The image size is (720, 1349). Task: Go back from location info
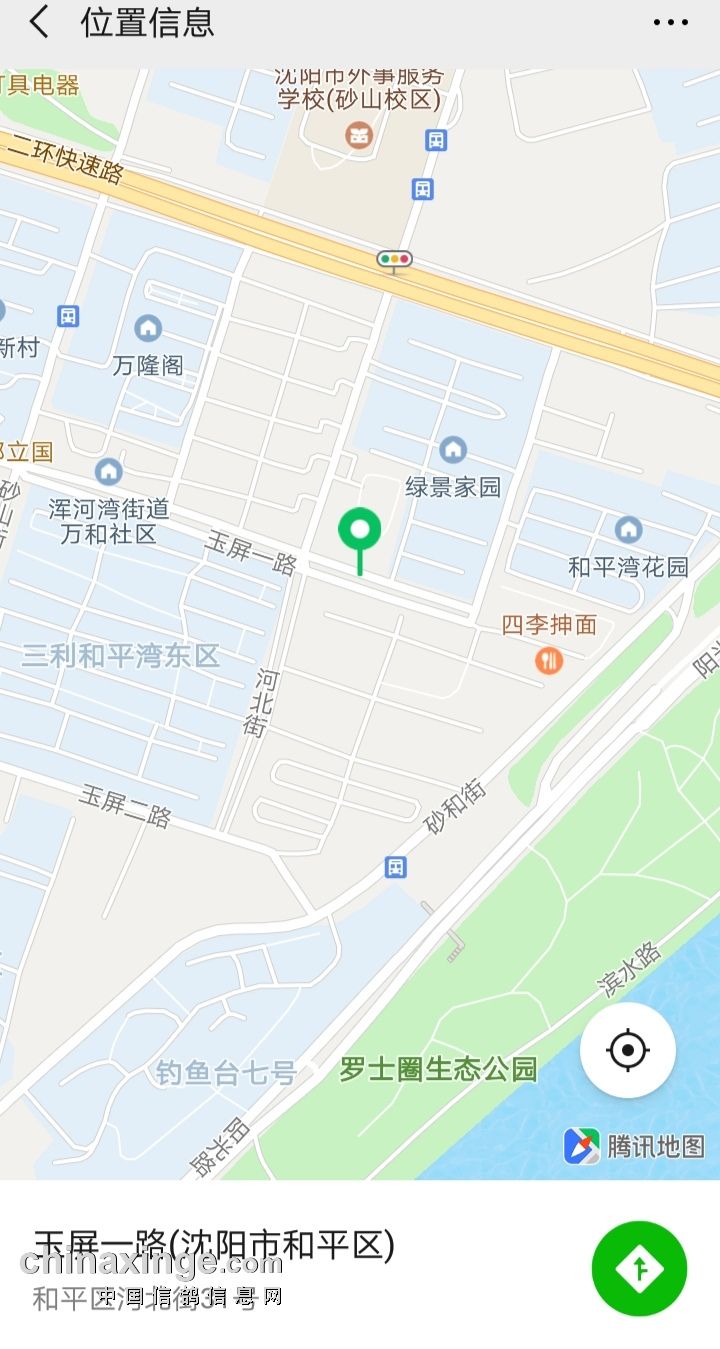click(39, 22)
